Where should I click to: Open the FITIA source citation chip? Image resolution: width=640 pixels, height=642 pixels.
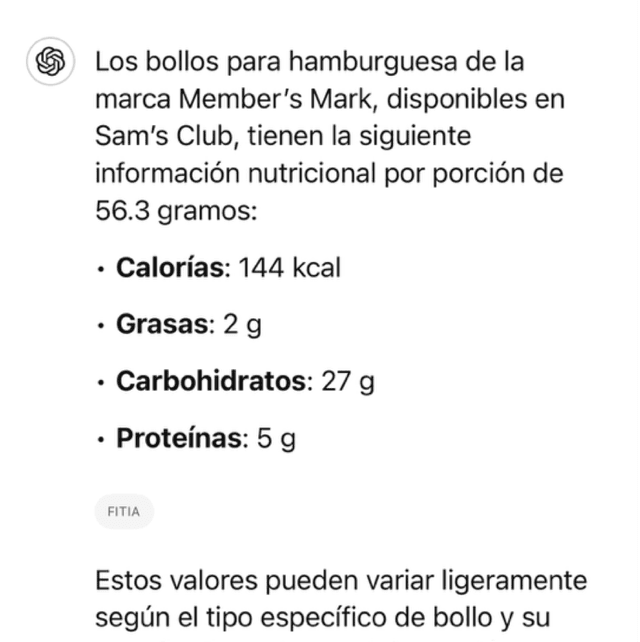[x=124, y=513]
